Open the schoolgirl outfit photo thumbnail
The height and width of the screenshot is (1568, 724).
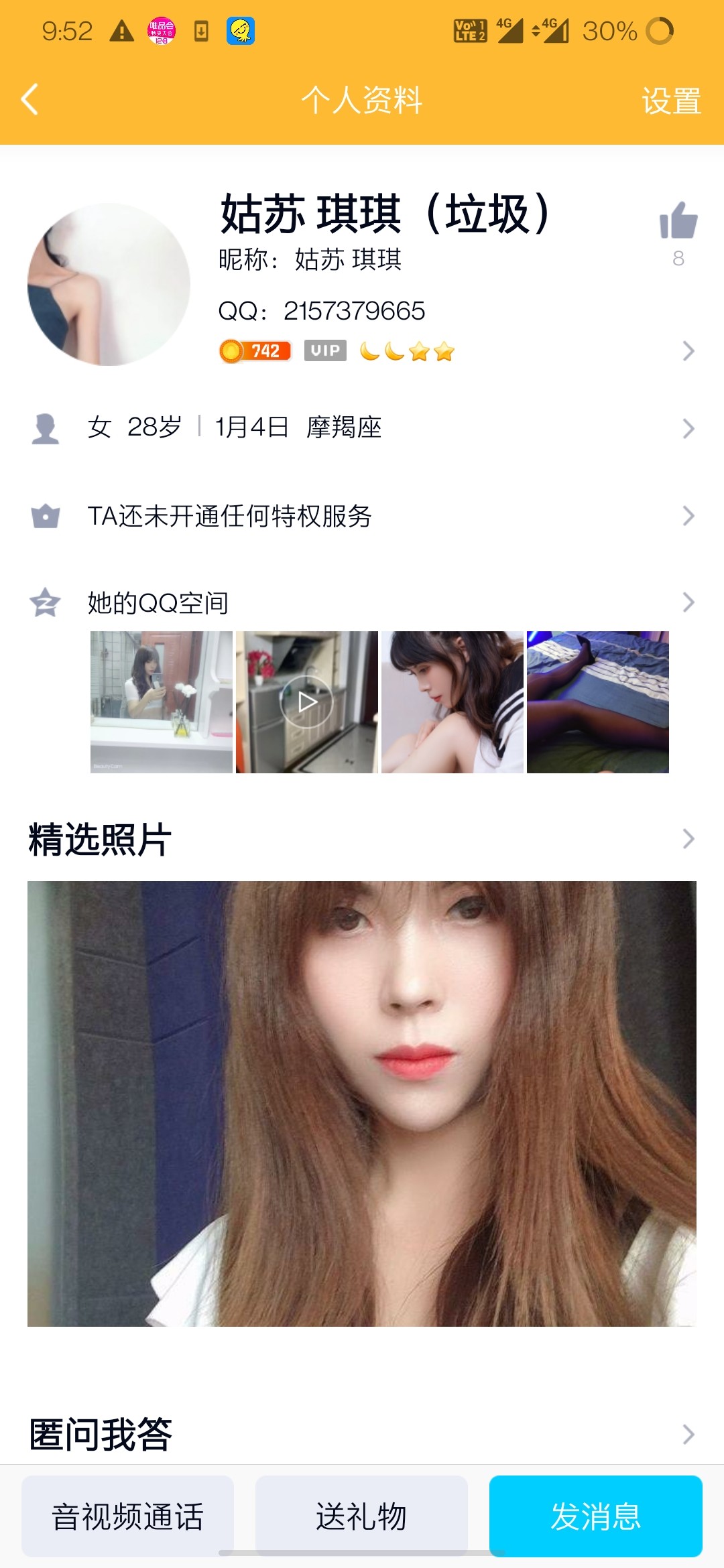[453, 701]
